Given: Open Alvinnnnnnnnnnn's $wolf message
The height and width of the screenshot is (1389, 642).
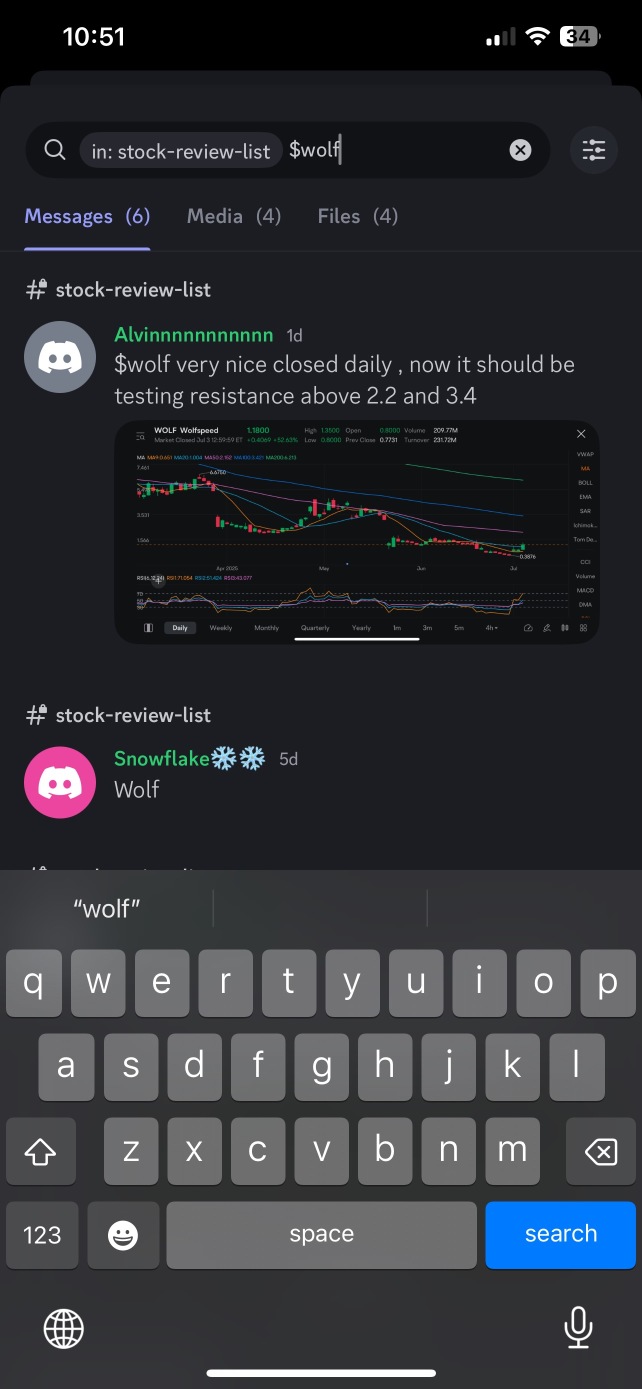Looking at the screenshot, I should tap(344, 380).
